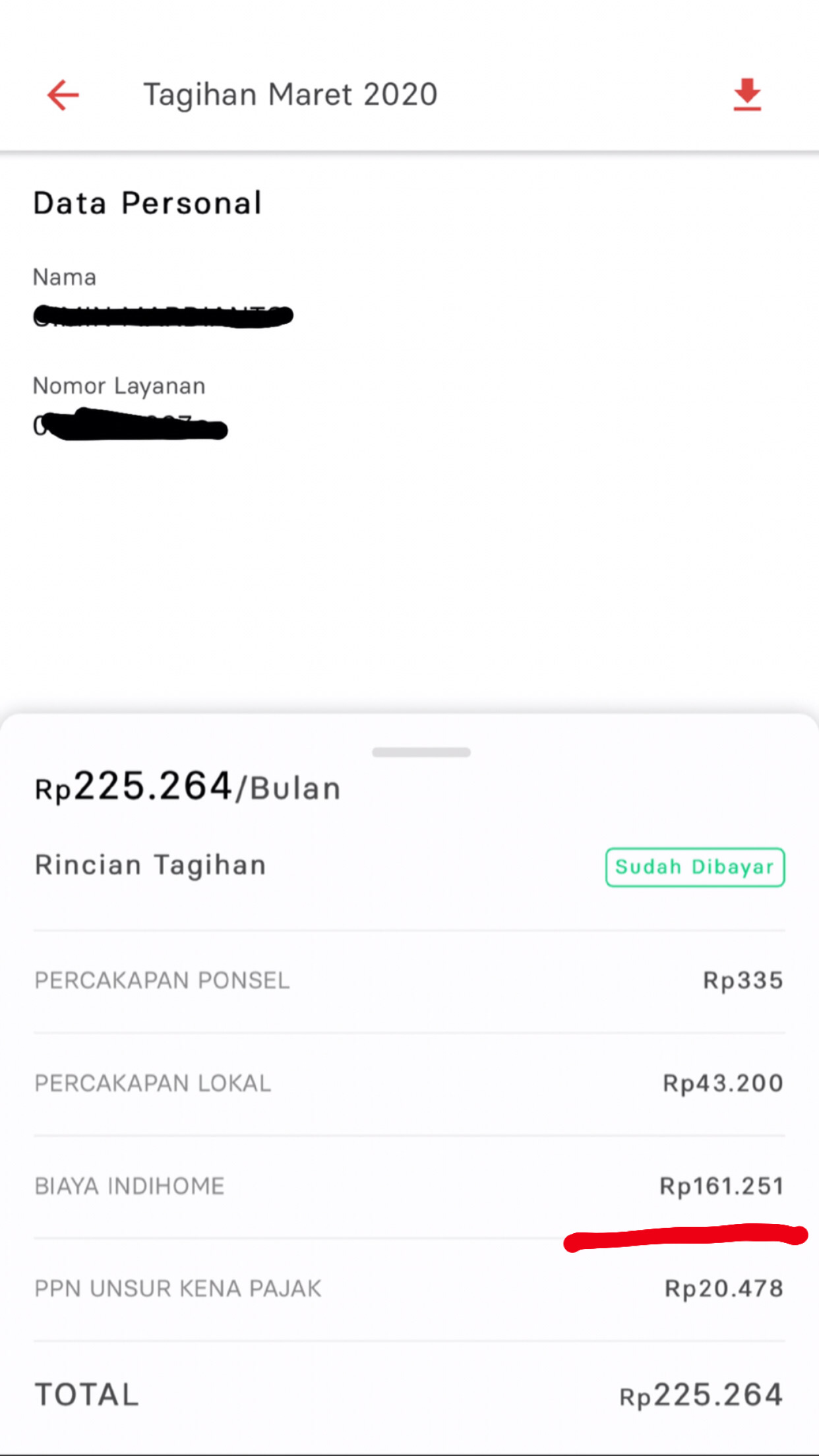This screenshot has height=1456, width=819.
Task: Tap the red highlight mark under BIAYA INDIHOME
Action: pyautogui.click(x=686, y=1240)
